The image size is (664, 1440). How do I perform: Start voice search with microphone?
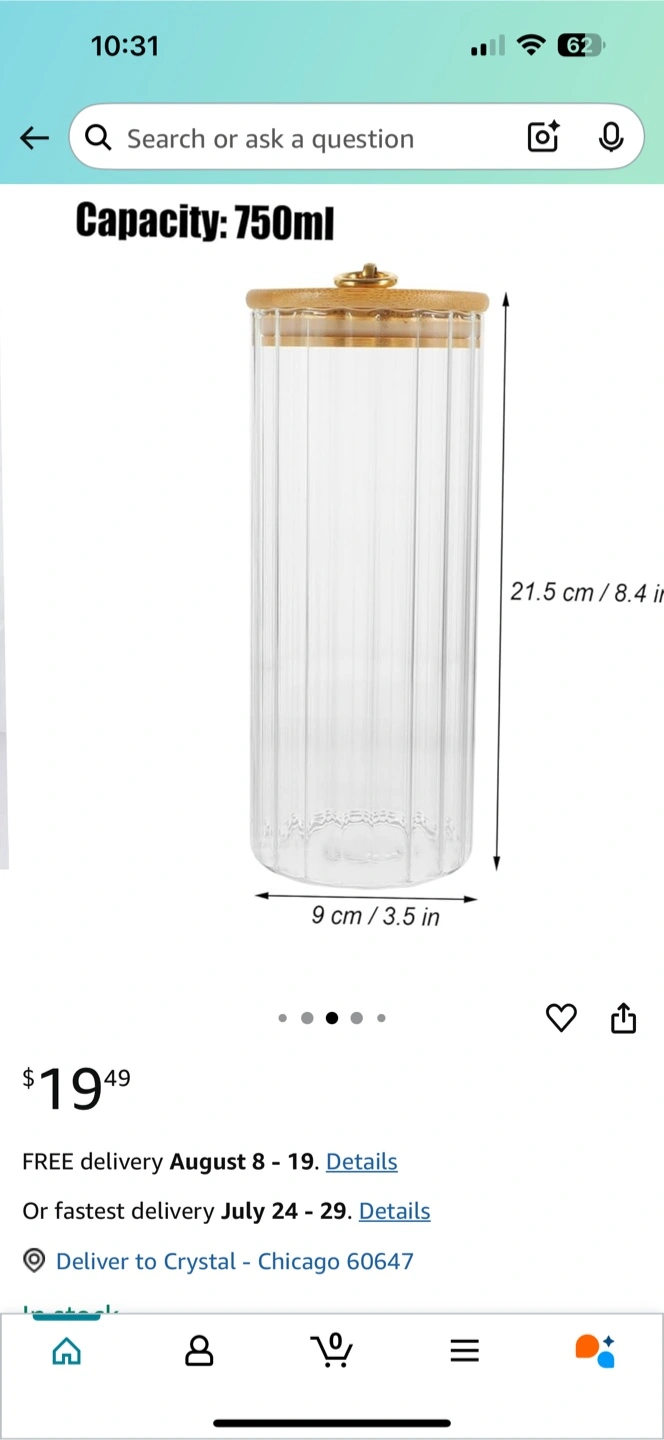(611, 137)
